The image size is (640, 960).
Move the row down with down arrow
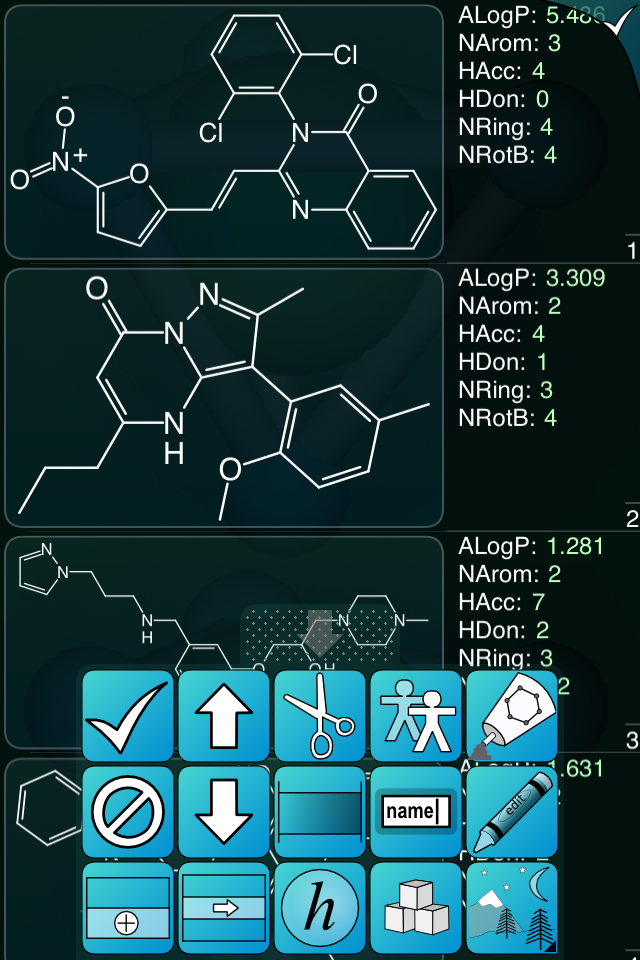pos(223,812)
